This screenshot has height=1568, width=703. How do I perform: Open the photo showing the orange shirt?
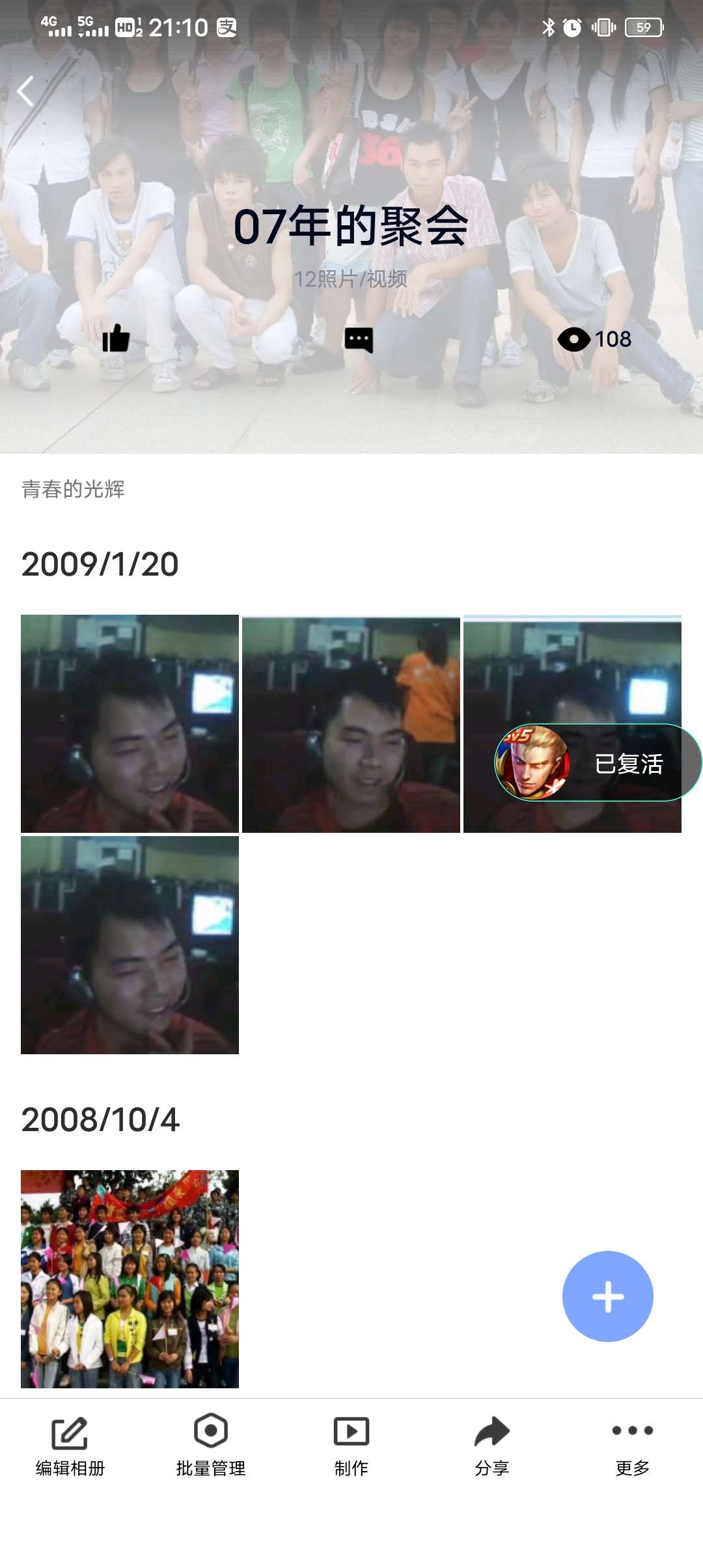click(351, 723)
